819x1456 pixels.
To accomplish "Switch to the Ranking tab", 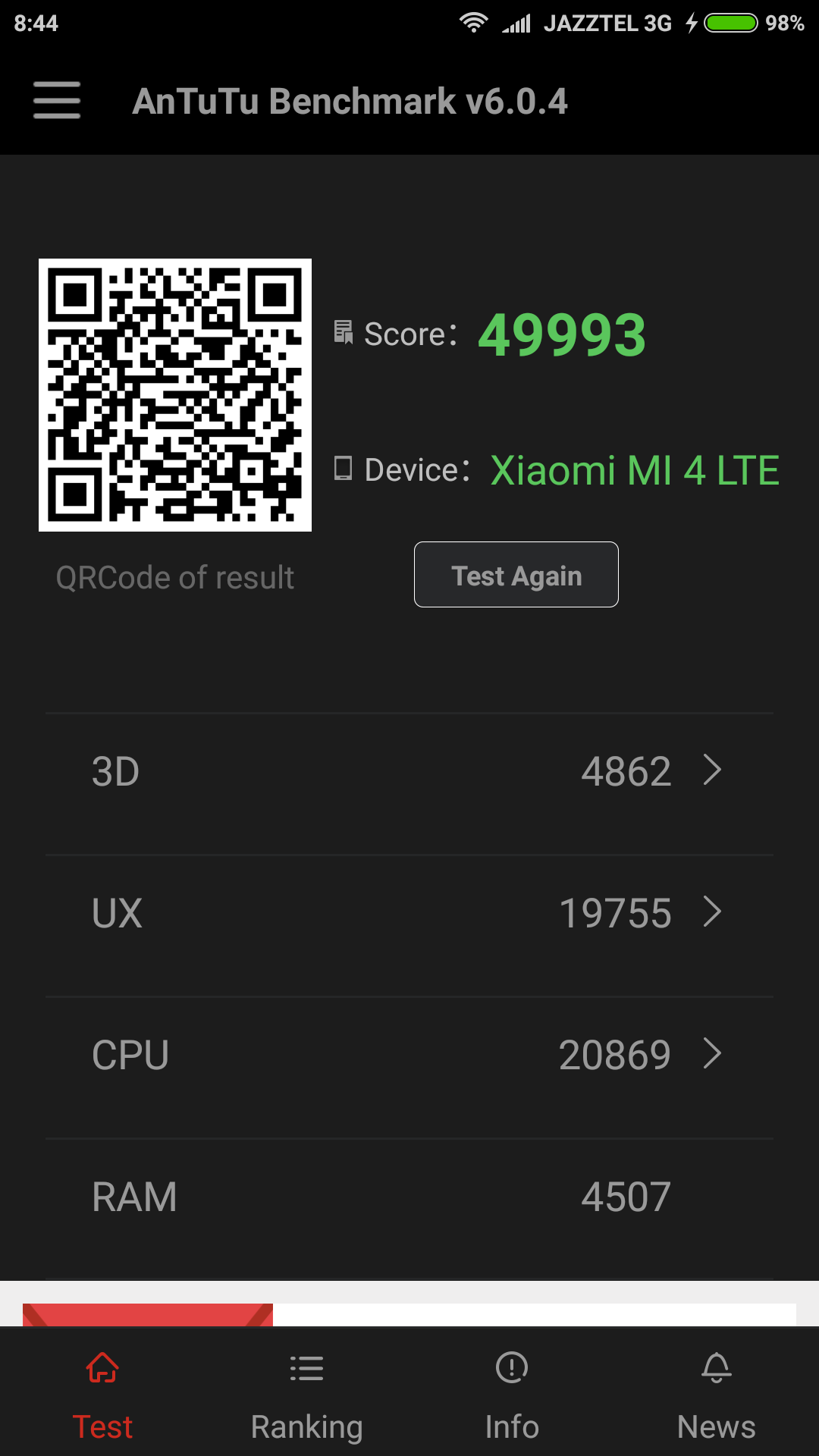I will [x=306, y=1397].
